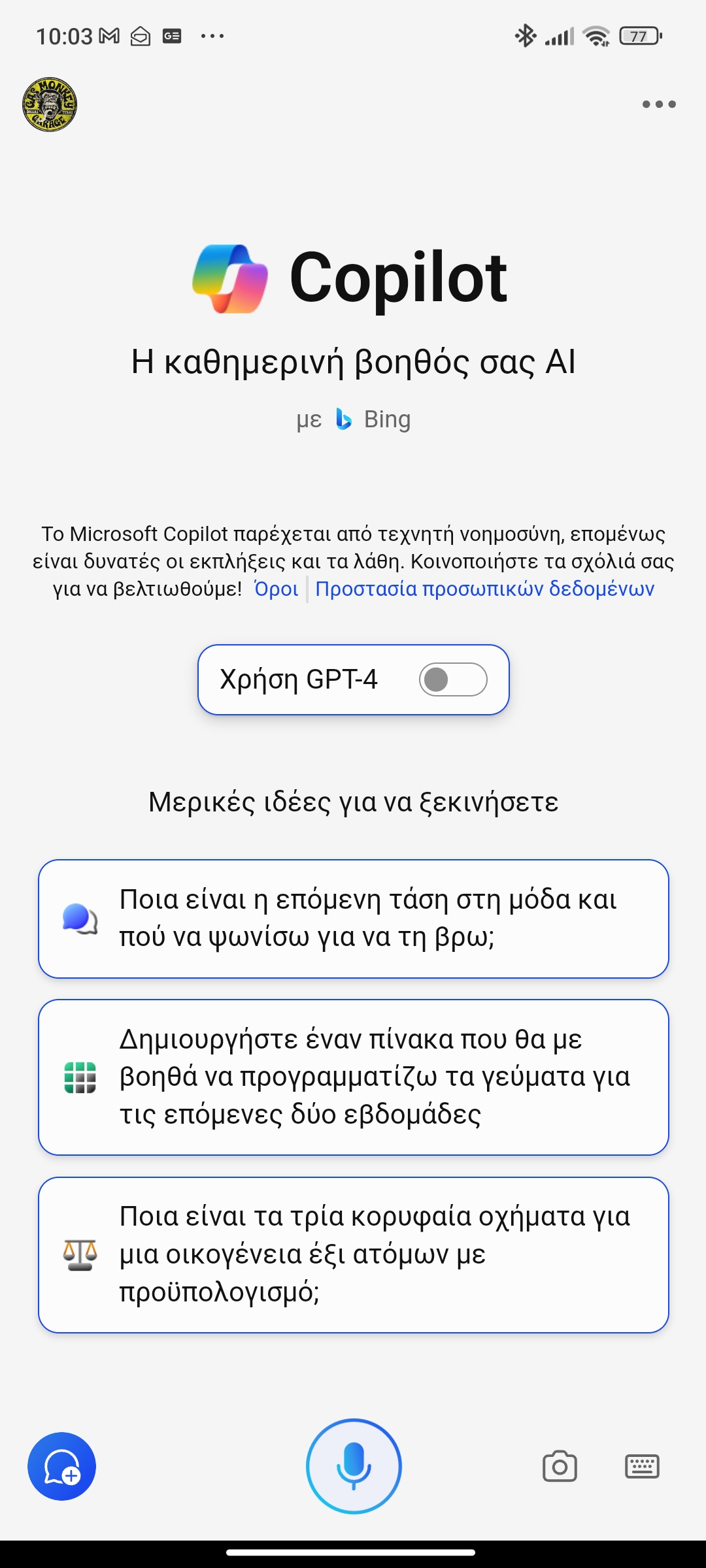Open the Όροι terms link
Viewport: 706px width, 1568px height.
(276, 589)
